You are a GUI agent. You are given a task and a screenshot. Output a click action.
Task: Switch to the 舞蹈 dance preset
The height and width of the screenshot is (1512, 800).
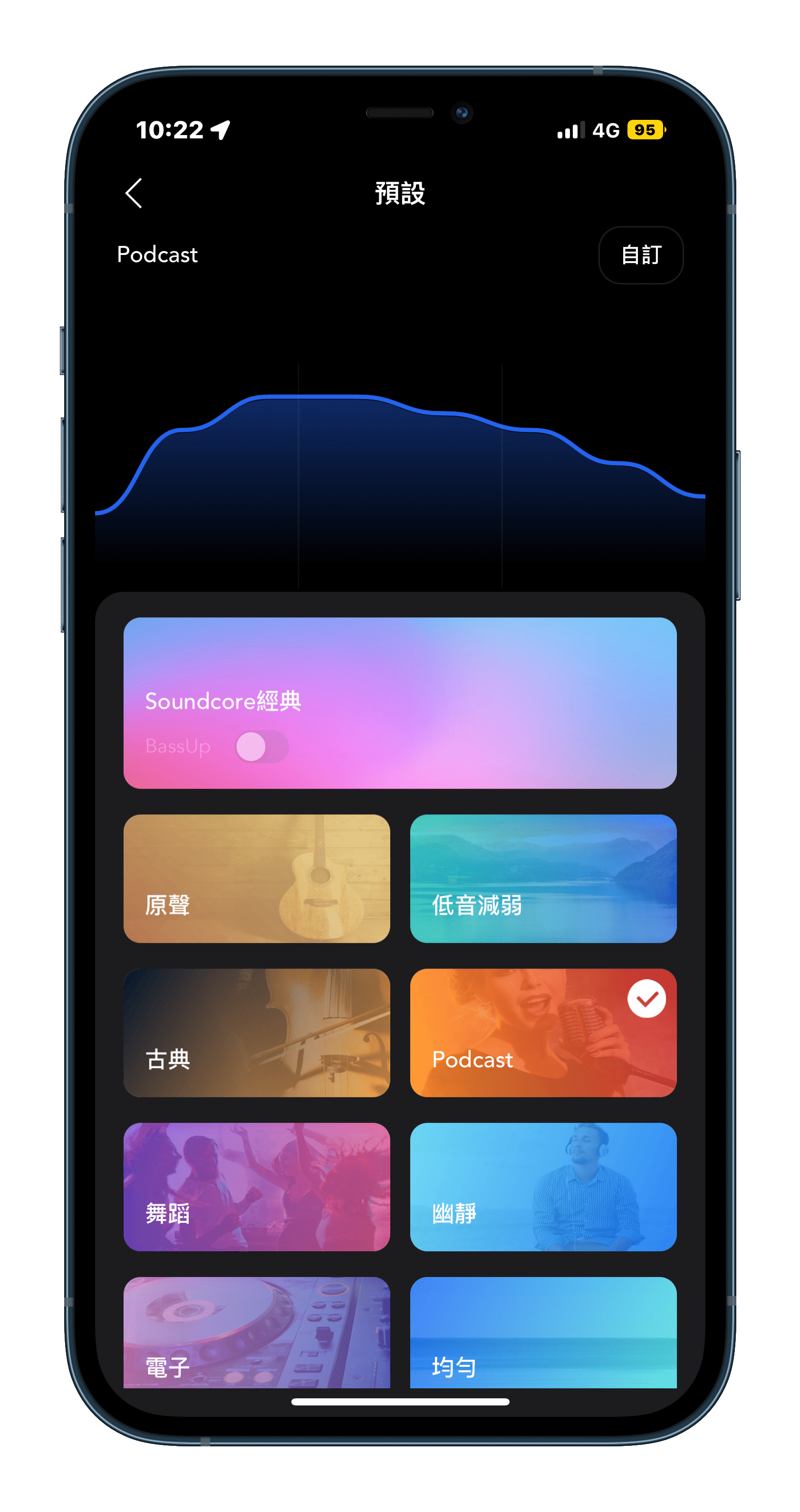[x=256, y=1187]
